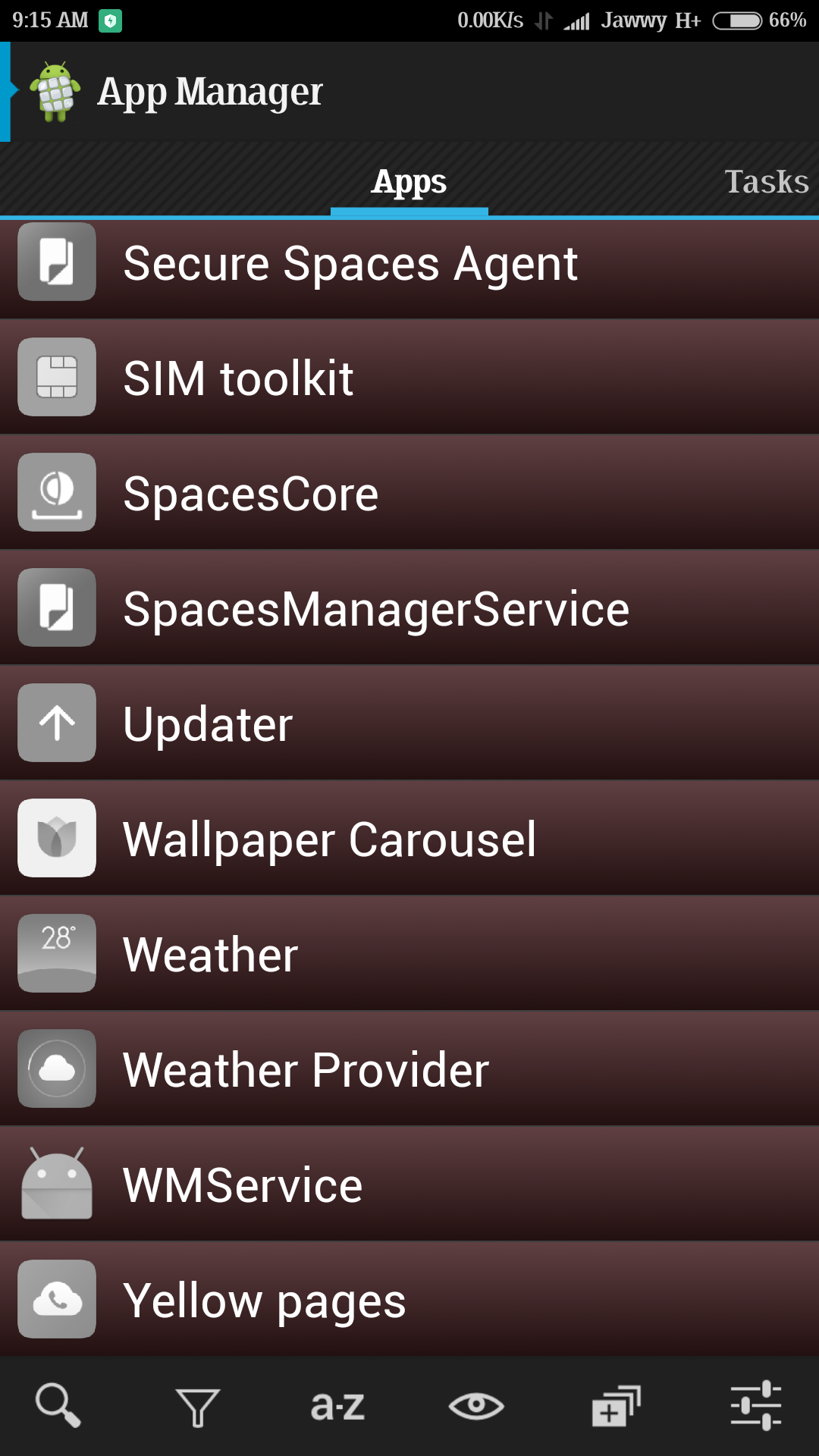Tap the multi-select plus icon

pyautogui.click(x=617, y=1406)
